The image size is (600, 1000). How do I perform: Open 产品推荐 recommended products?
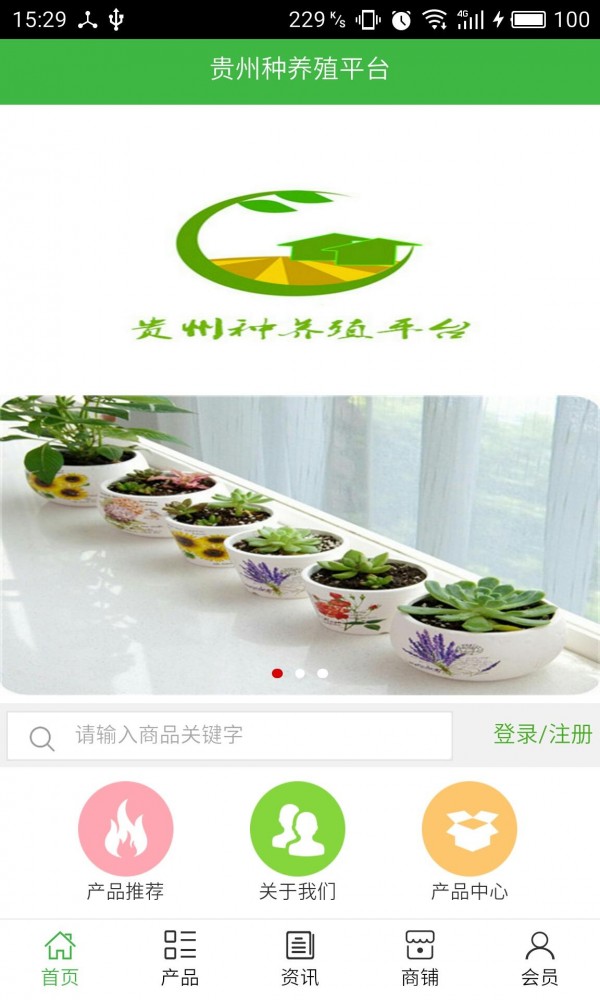[126, 830]
